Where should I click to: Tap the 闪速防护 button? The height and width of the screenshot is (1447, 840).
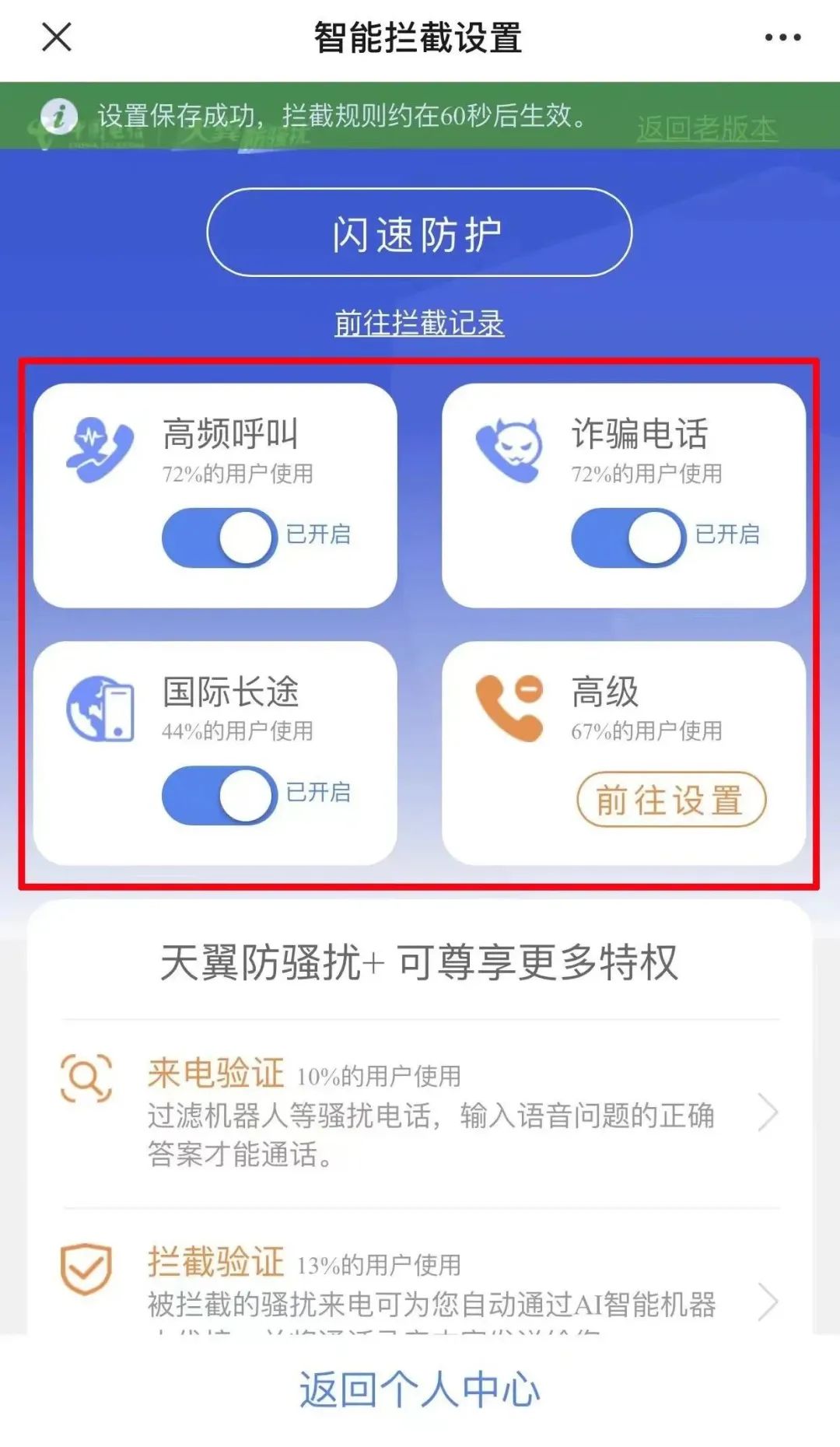[x=419, y=233]
